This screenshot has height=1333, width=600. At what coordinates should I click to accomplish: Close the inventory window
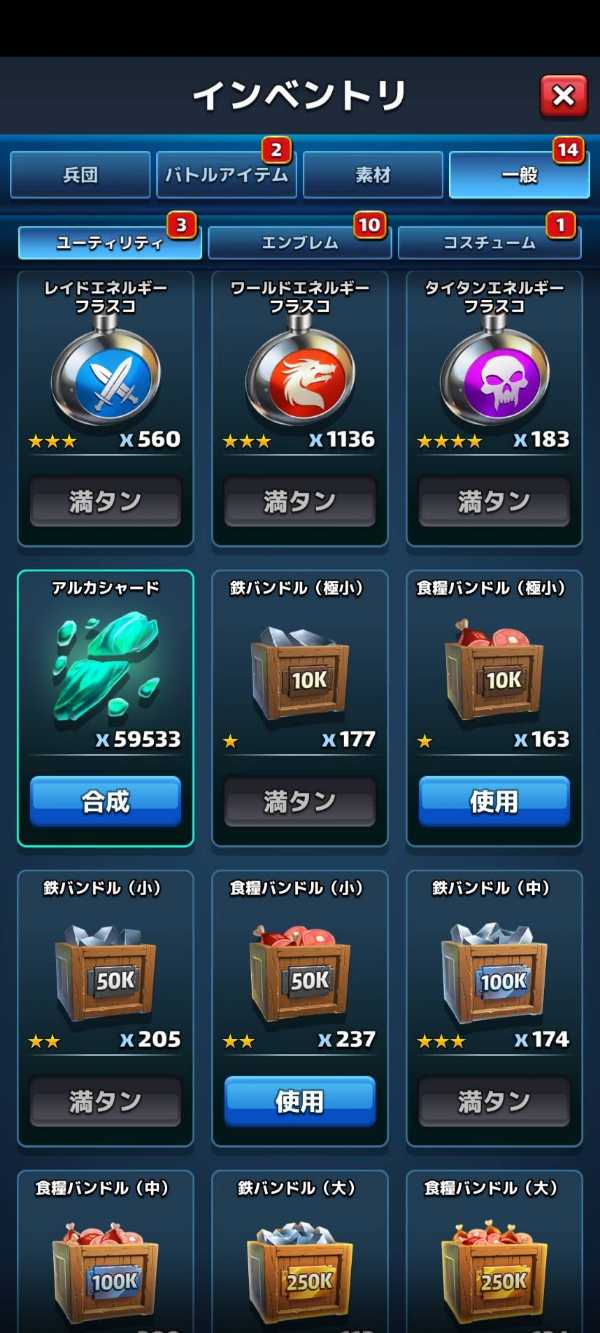click(x=563, y=96)
